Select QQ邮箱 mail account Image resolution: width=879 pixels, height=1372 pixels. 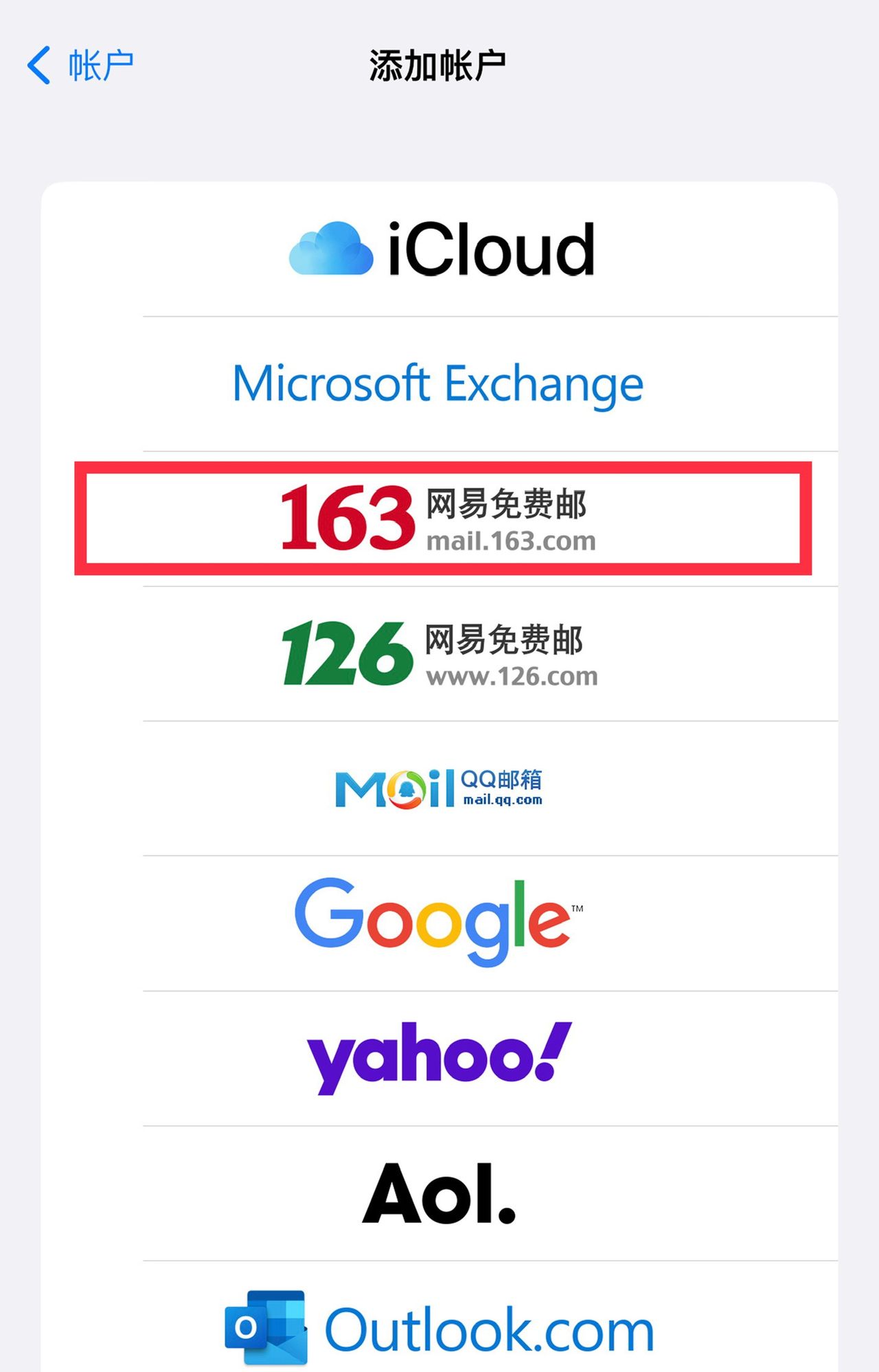tap(439, 788)
